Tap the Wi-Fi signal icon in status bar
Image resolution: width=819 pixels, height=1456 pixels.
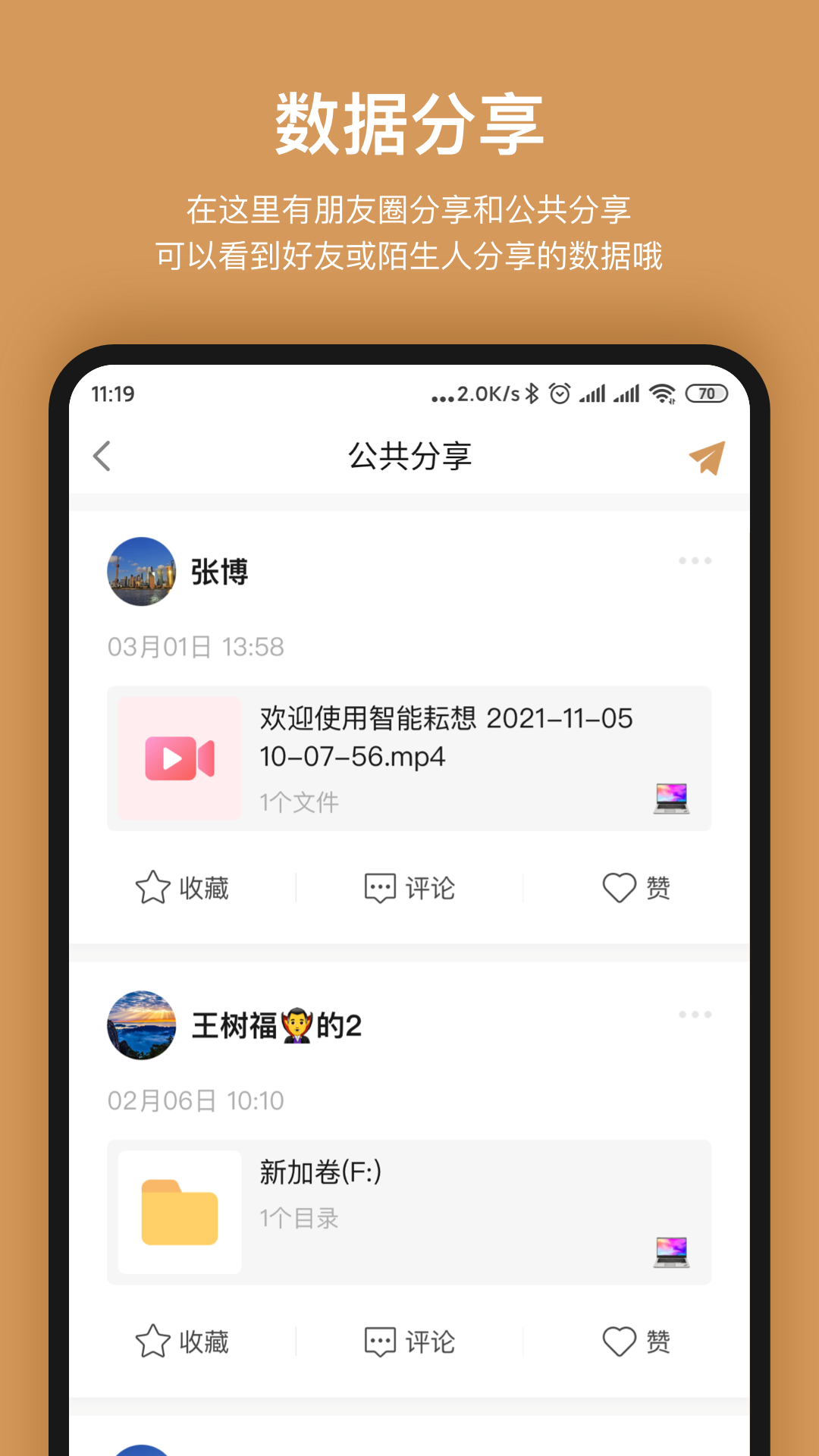click(x=662, y=393)
